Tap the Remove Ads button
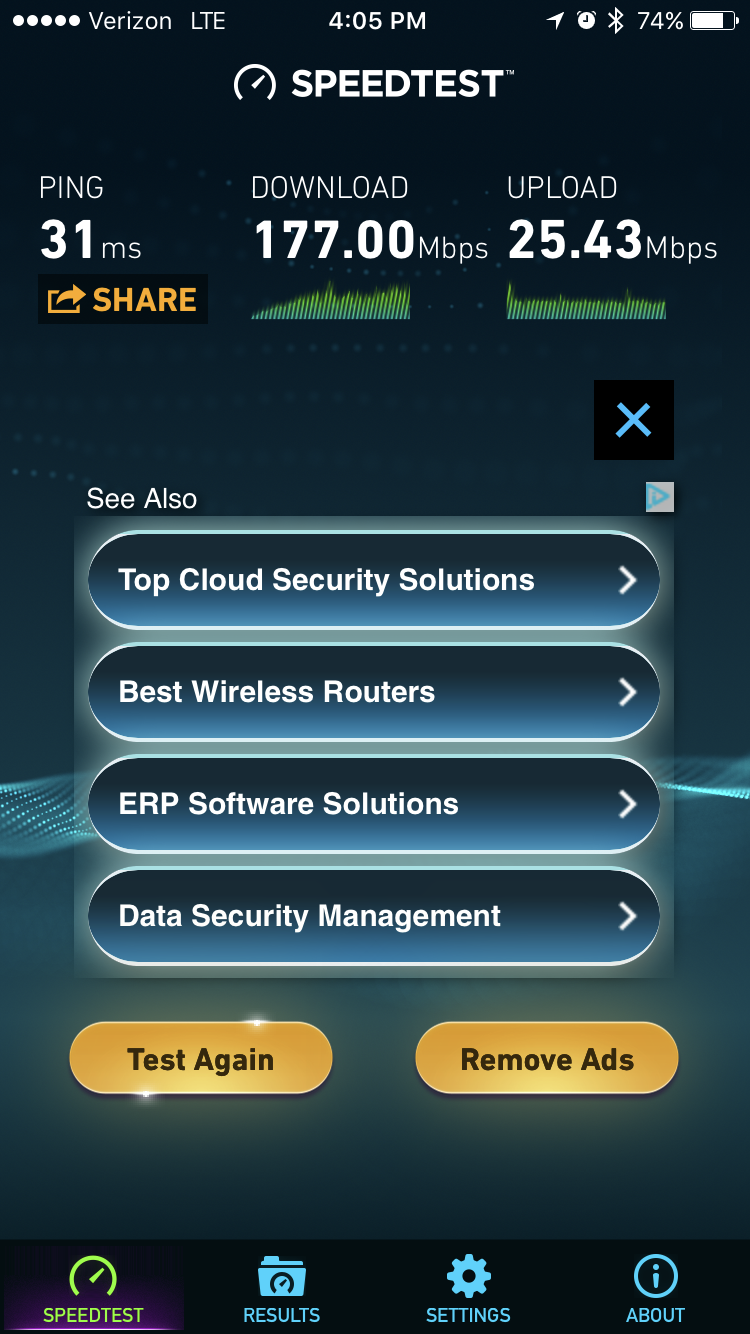Screen dimensions: 750x1334 [547, 1059]
